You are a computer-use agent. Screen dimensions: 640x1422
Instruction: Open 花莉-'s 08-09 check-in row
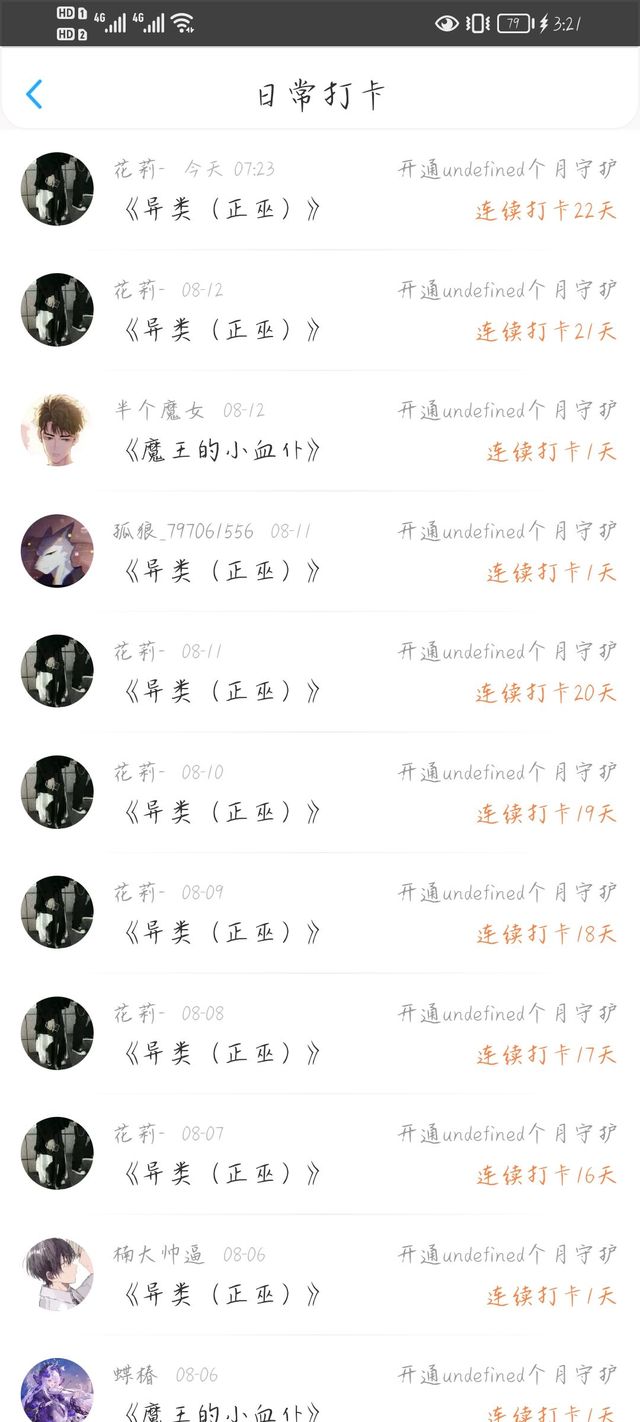pyautogui.click(x=320, y=913)
